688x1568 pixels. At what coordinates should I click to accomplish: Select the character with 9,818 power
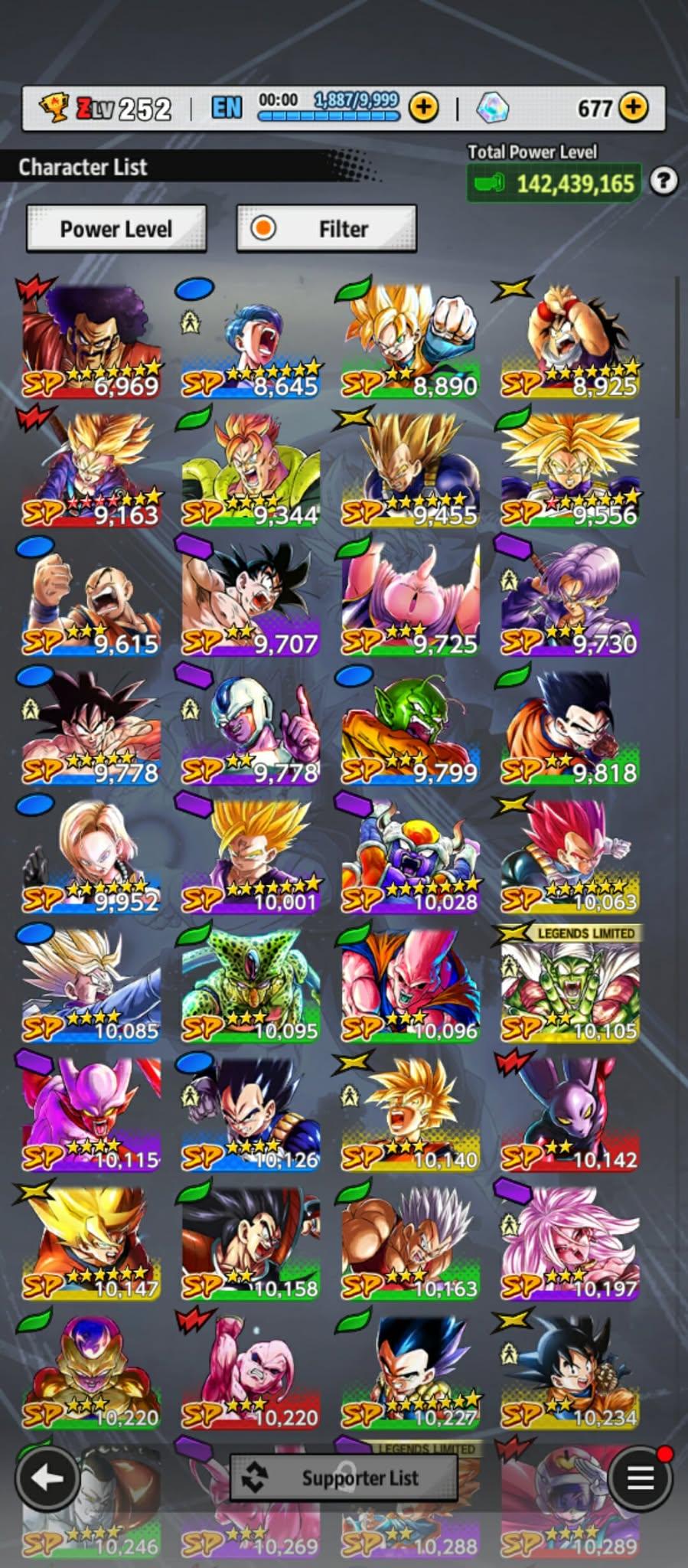[570, 727]
